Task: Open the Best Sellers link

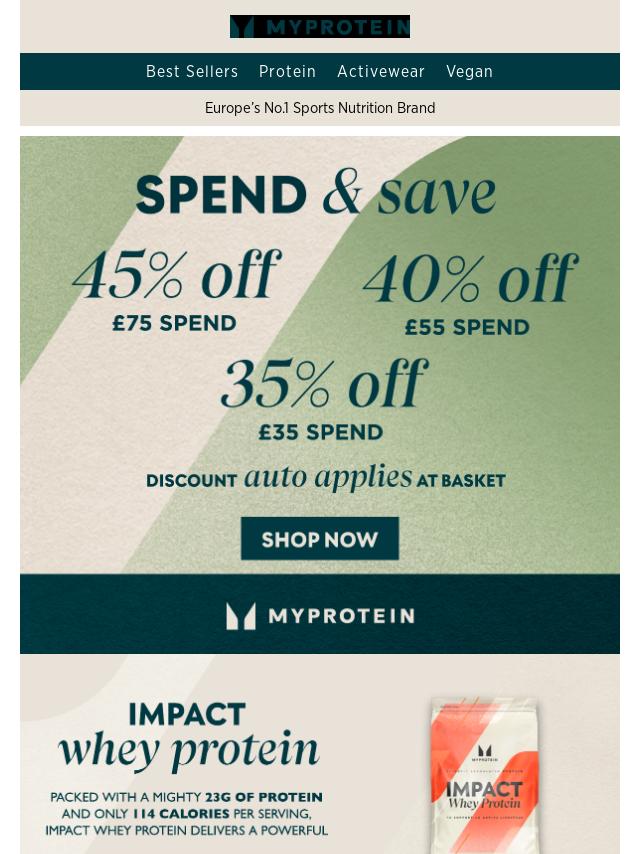Action: click(192, 72)
